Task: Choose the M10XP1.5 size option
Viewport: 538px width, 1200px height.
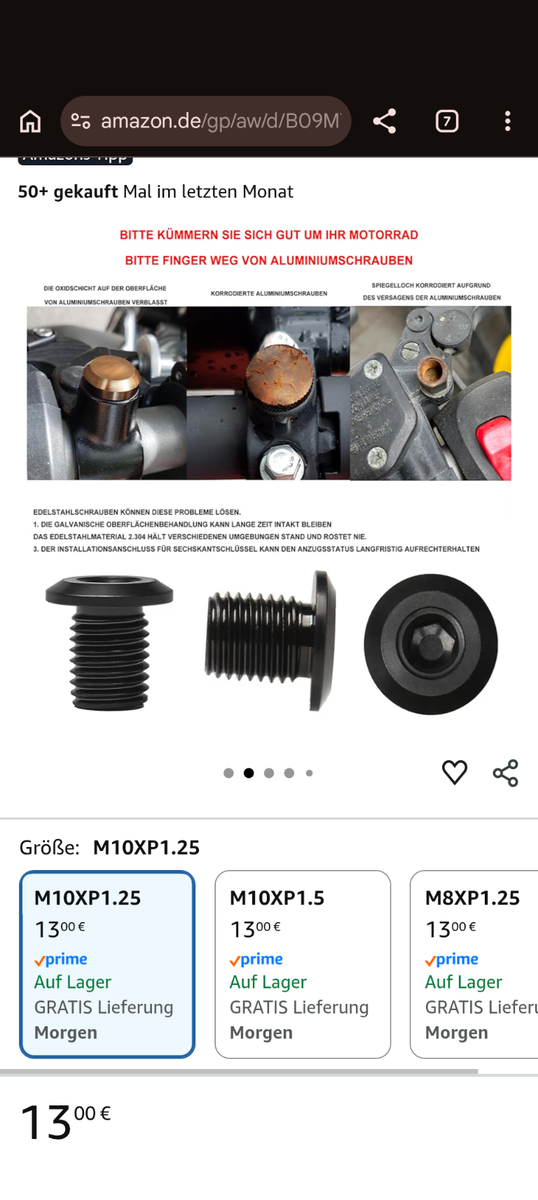Action: tap(303, 964)
